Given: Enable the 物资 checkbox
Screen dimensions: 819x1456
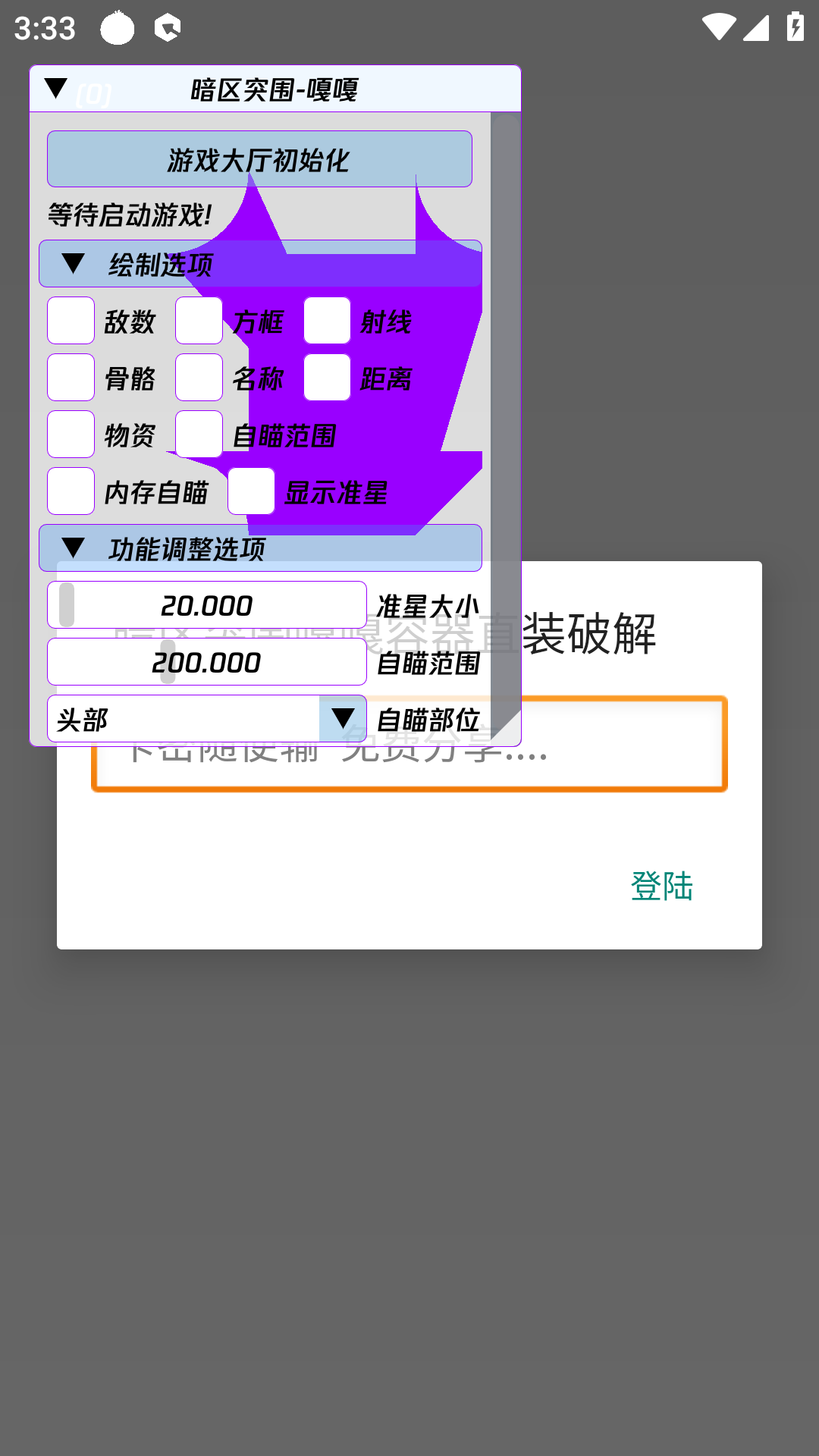Looking at the screenshot, I should point(71,435).
